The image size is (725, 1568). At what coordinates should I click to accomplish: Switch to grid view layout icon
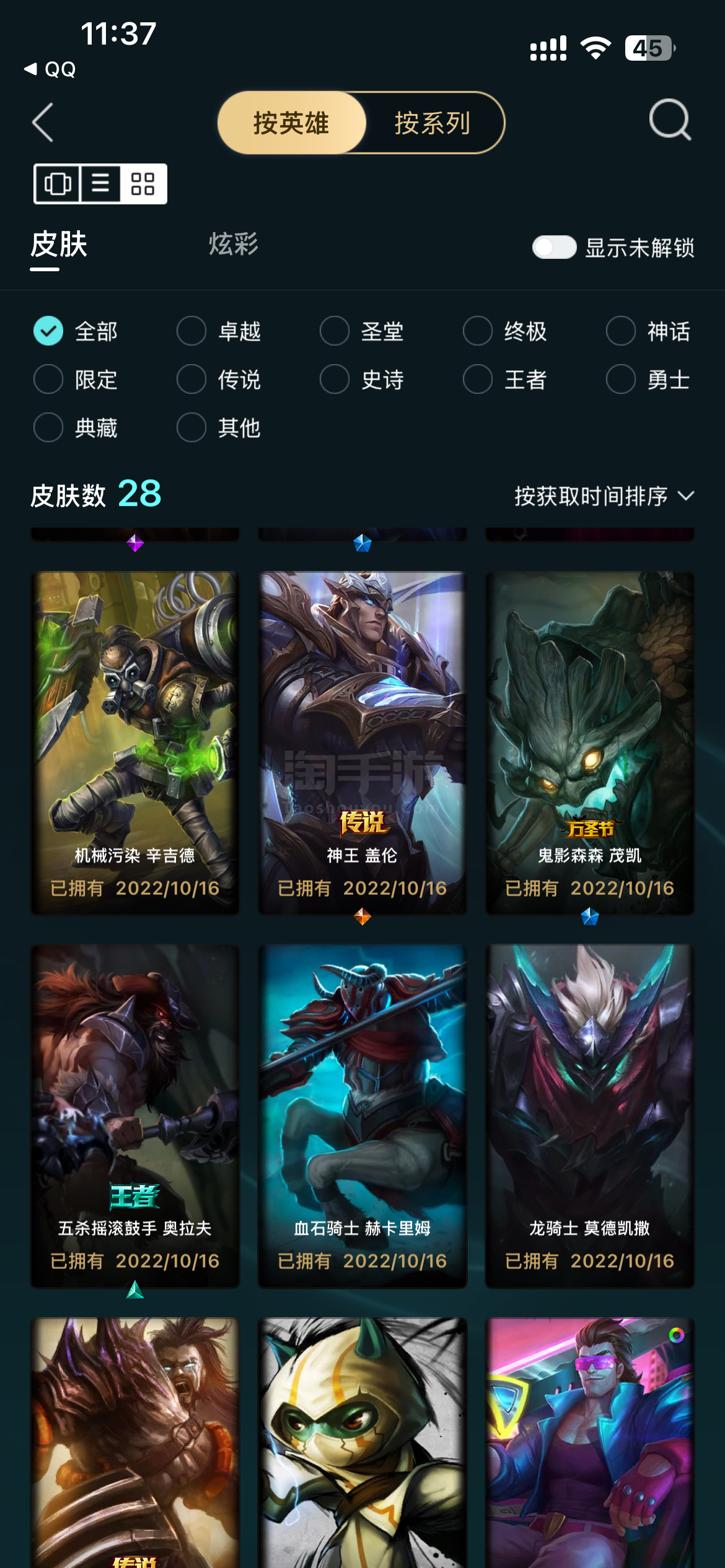pyautogui.click(x=143, y=184)
